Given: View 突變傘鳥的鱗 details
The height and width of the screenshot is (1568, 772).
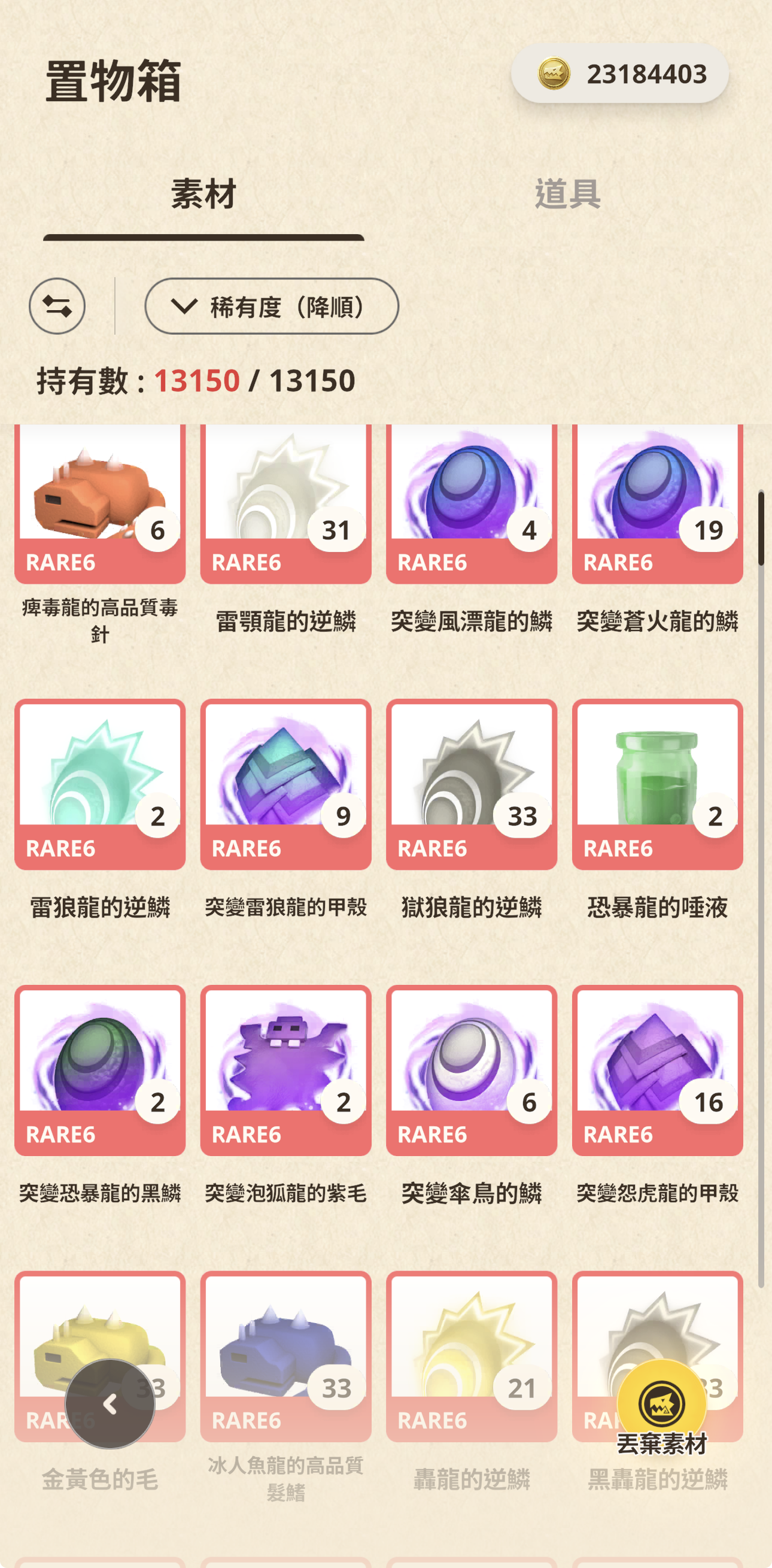Looking at the screenshot, I should (472, 1070).
